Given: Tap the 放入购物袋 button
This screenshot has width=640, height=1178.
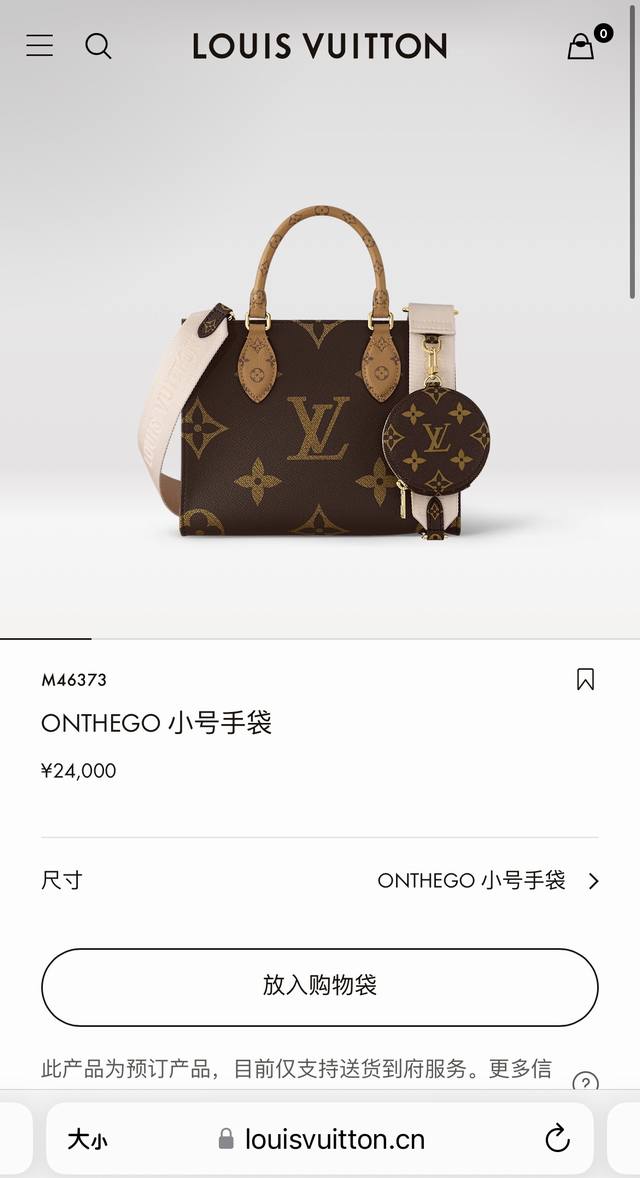Looking at the screenshot, I should (320, 987).
